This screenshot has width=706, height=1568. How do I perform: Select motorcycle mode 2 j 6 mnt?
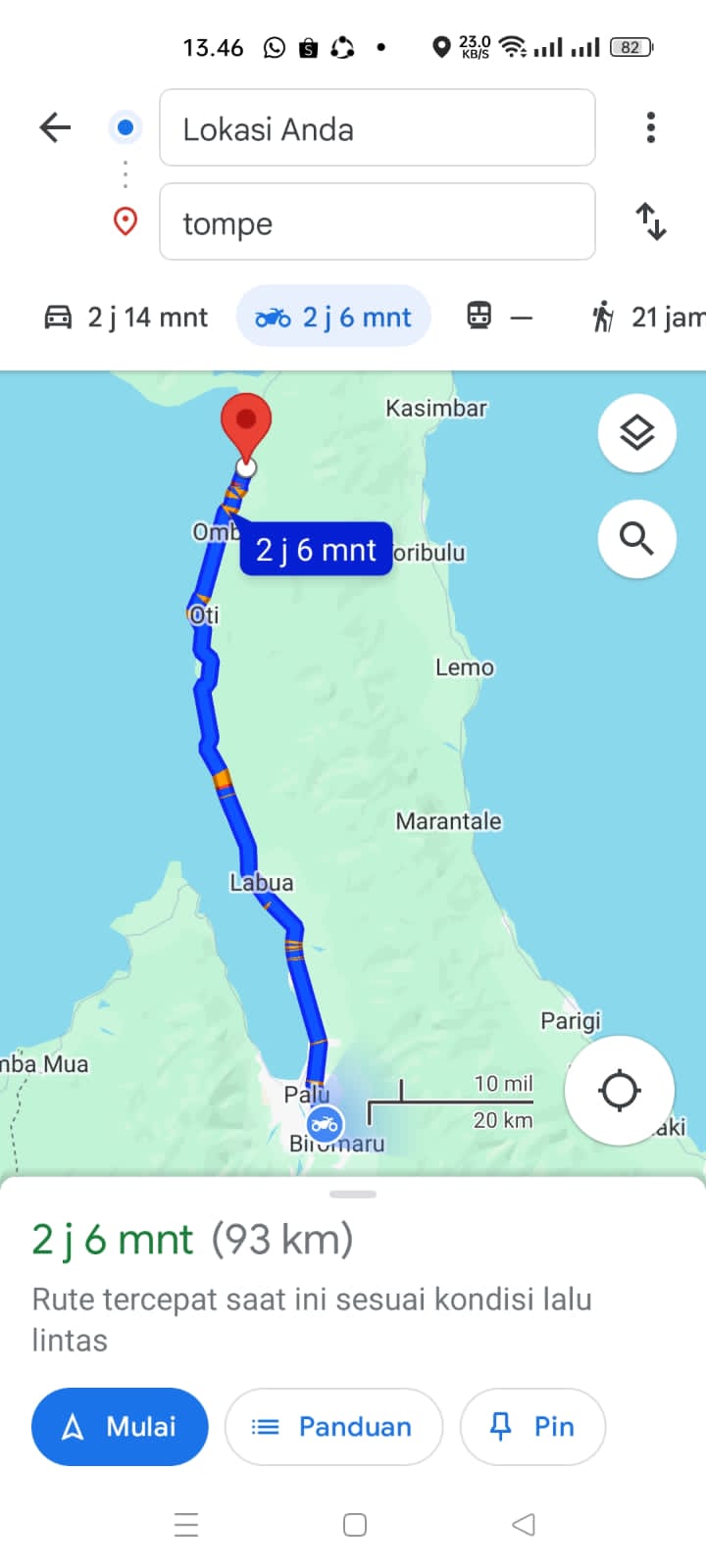point(333,317)
